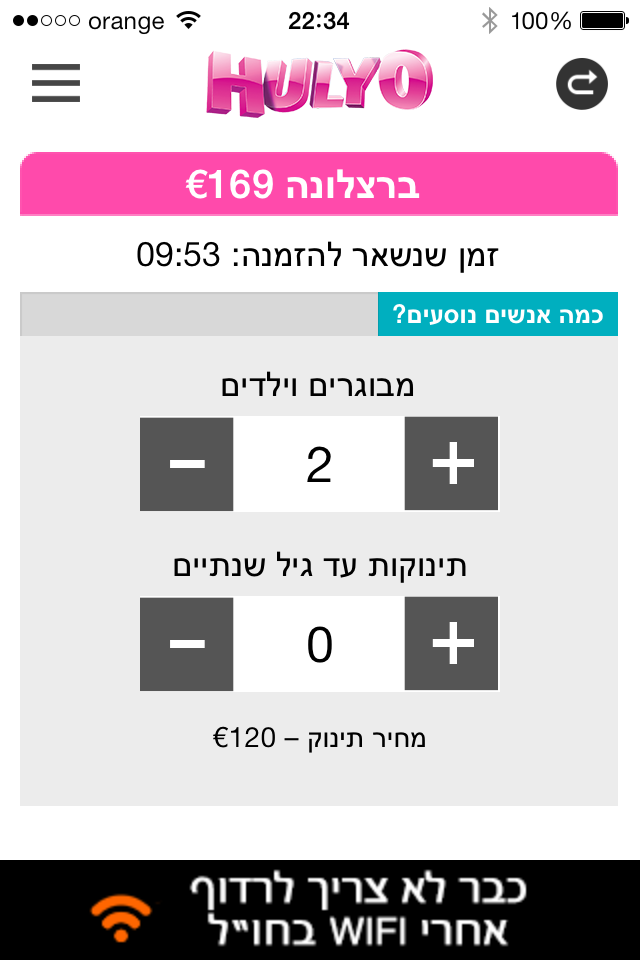Increase the adults and children count
This screenshot has height=960, width=640.
pyautogui.click(x=451, y=464)
